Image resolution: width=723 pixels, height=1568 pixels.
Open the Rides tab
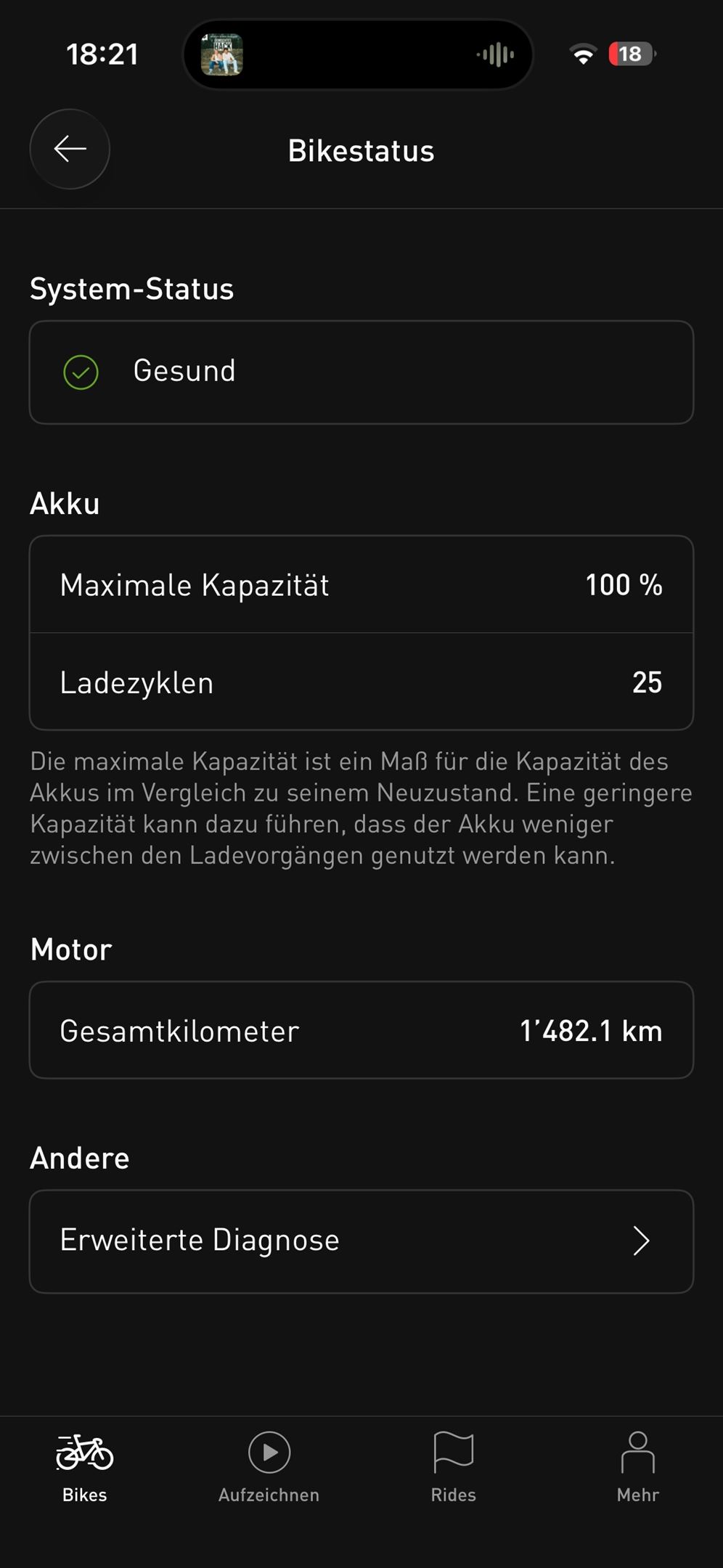tap(454, 1466)
